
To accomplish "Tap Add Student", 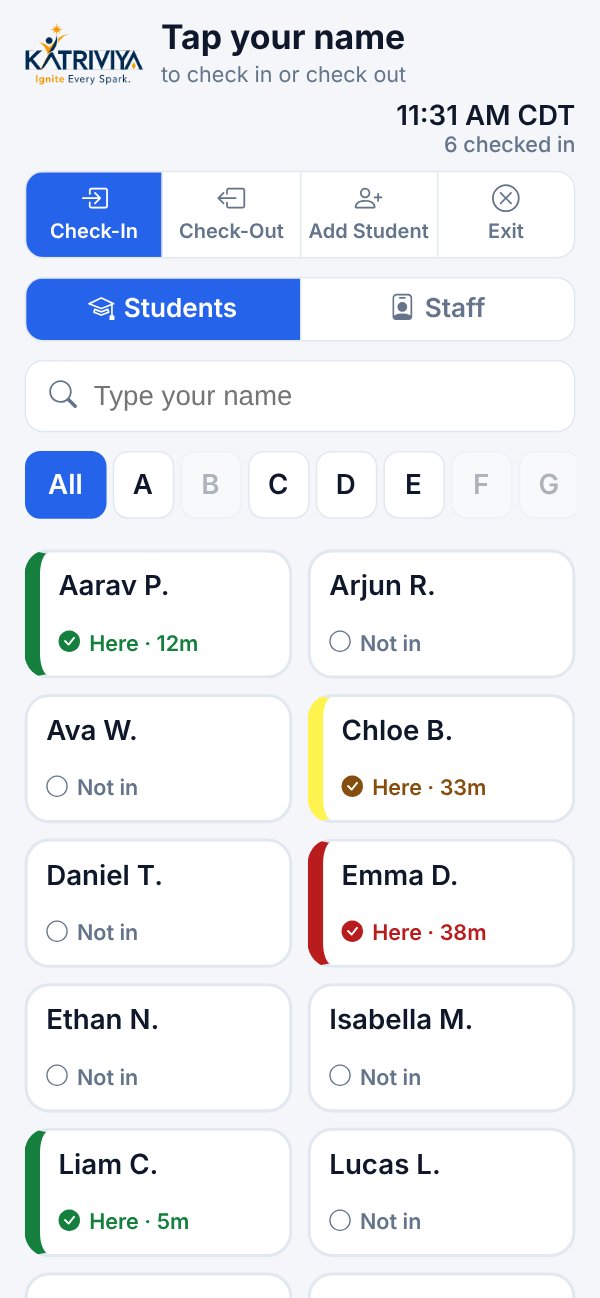I will coord(369,215).
